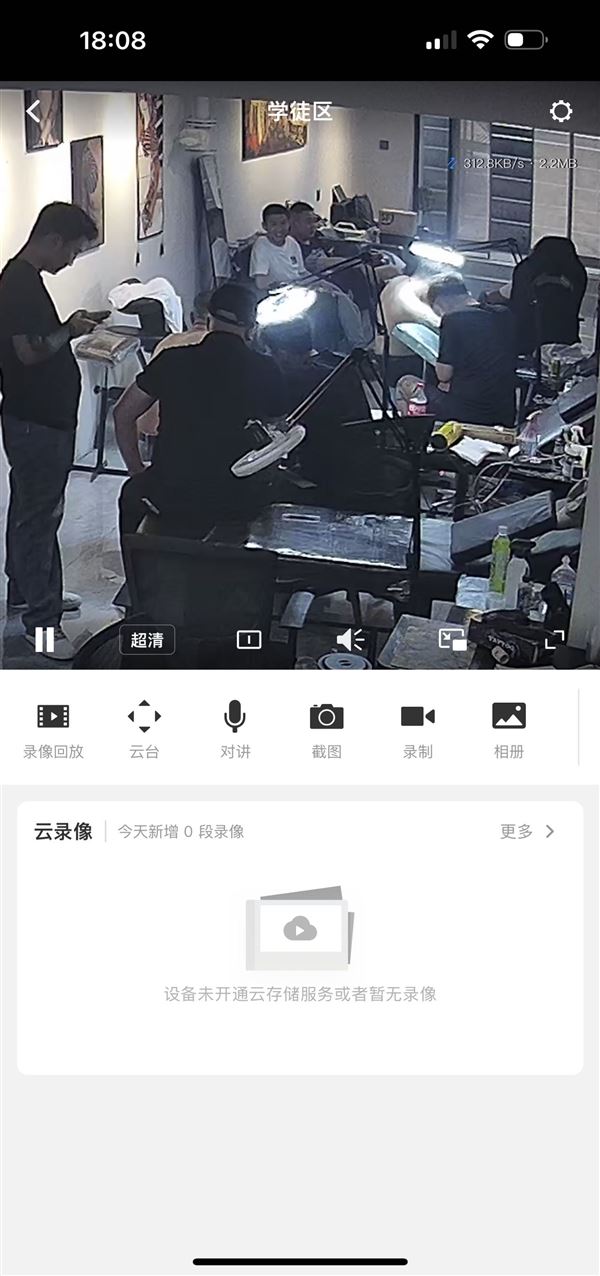The width and height of the screenshot is (600, 1276).
Task: Go back from the 学徒区 camera view
Action: point(34,111)
